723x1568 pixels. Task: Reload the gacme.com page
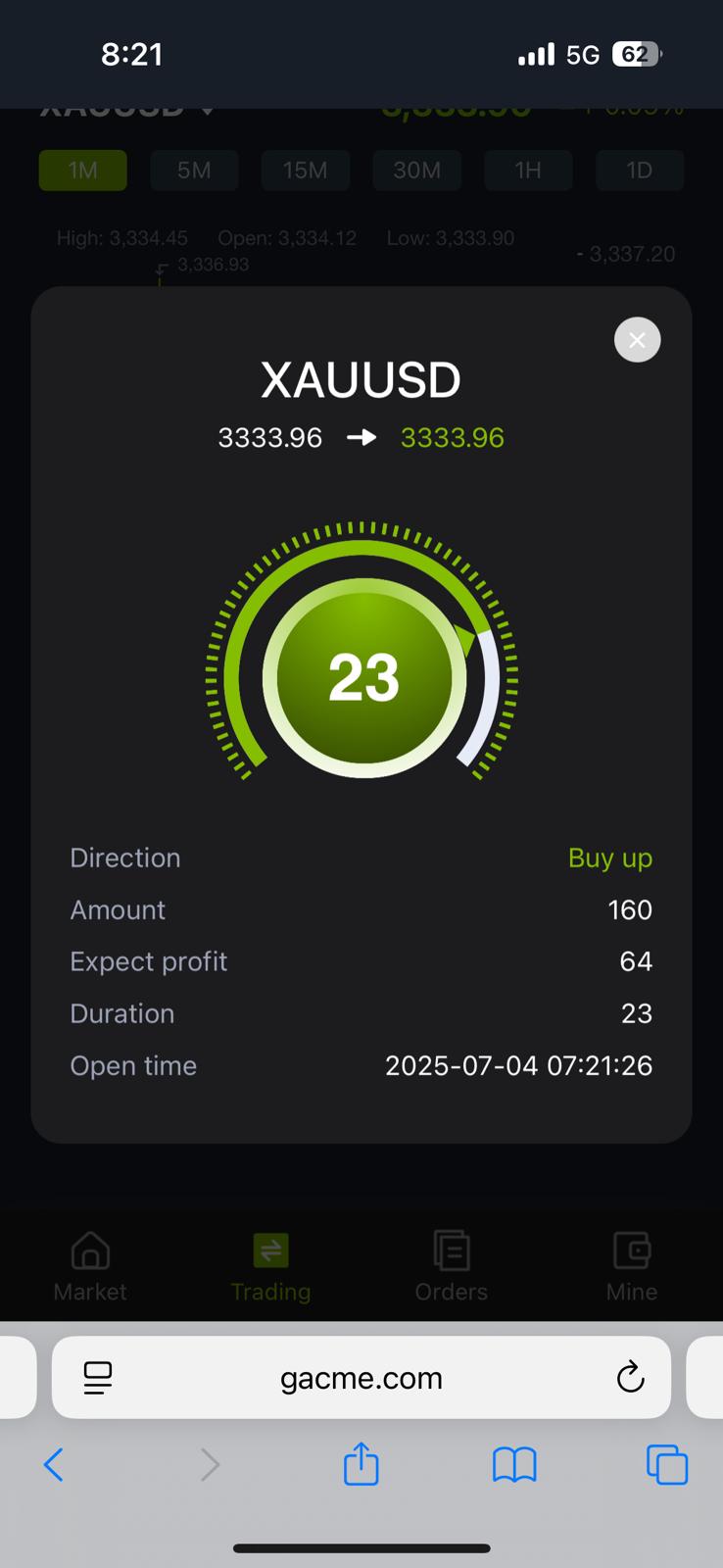[630, 1378]
